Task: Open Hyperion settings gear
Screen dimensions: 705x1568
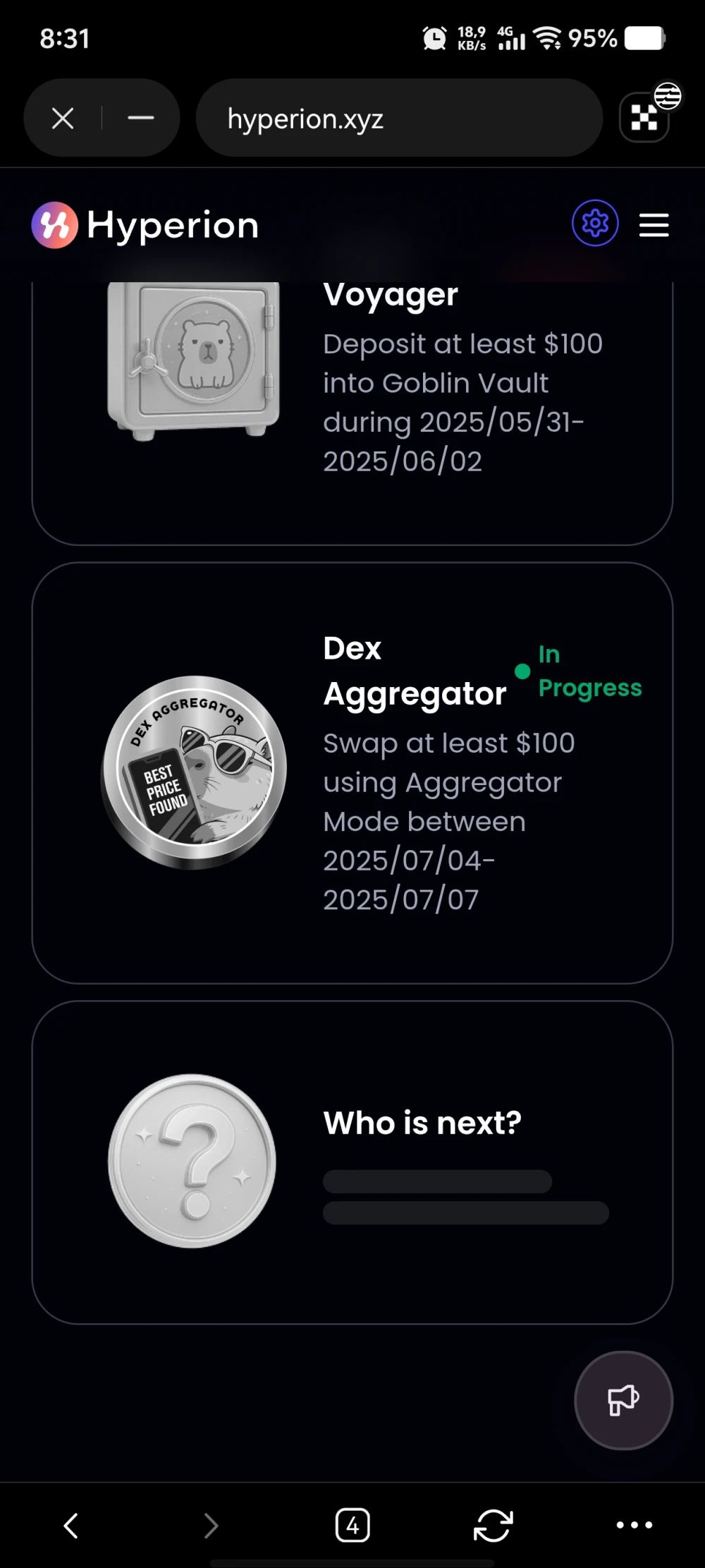Action: tap(595, 224)
